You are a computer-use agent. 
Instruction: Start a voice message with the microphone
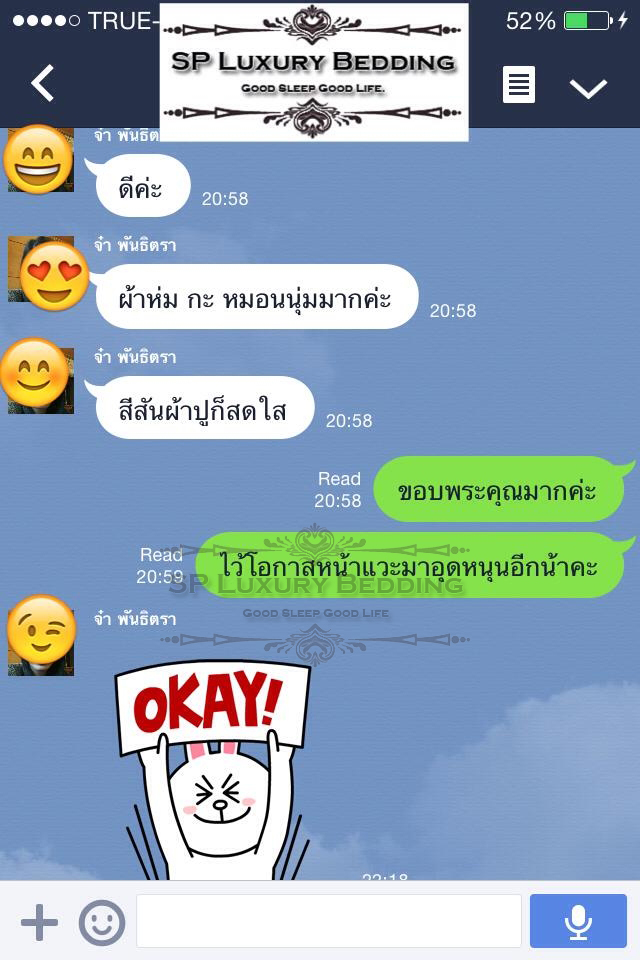pos(578,921)
